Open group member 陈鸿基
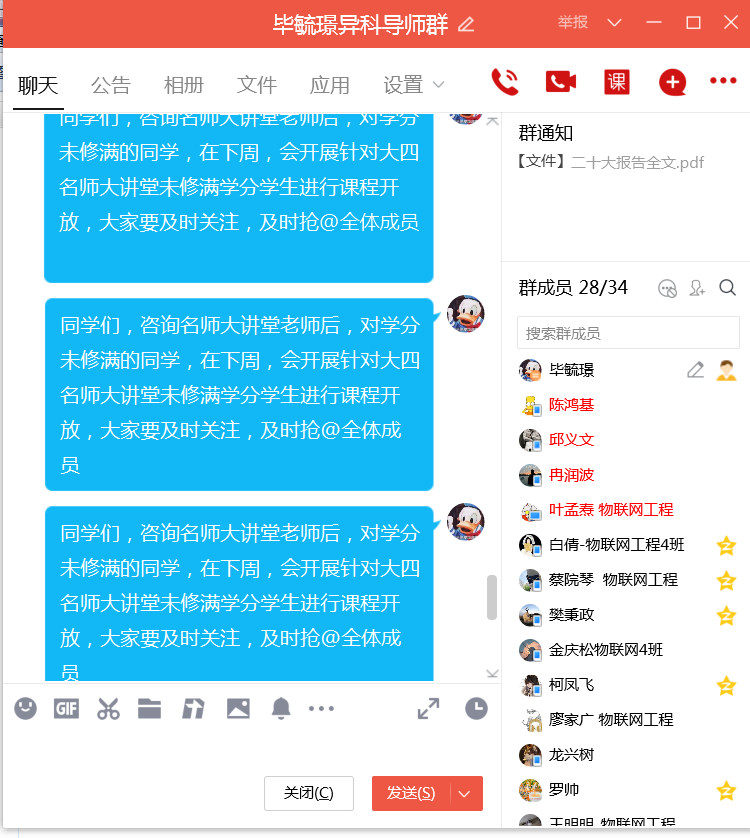 (571, 405)
